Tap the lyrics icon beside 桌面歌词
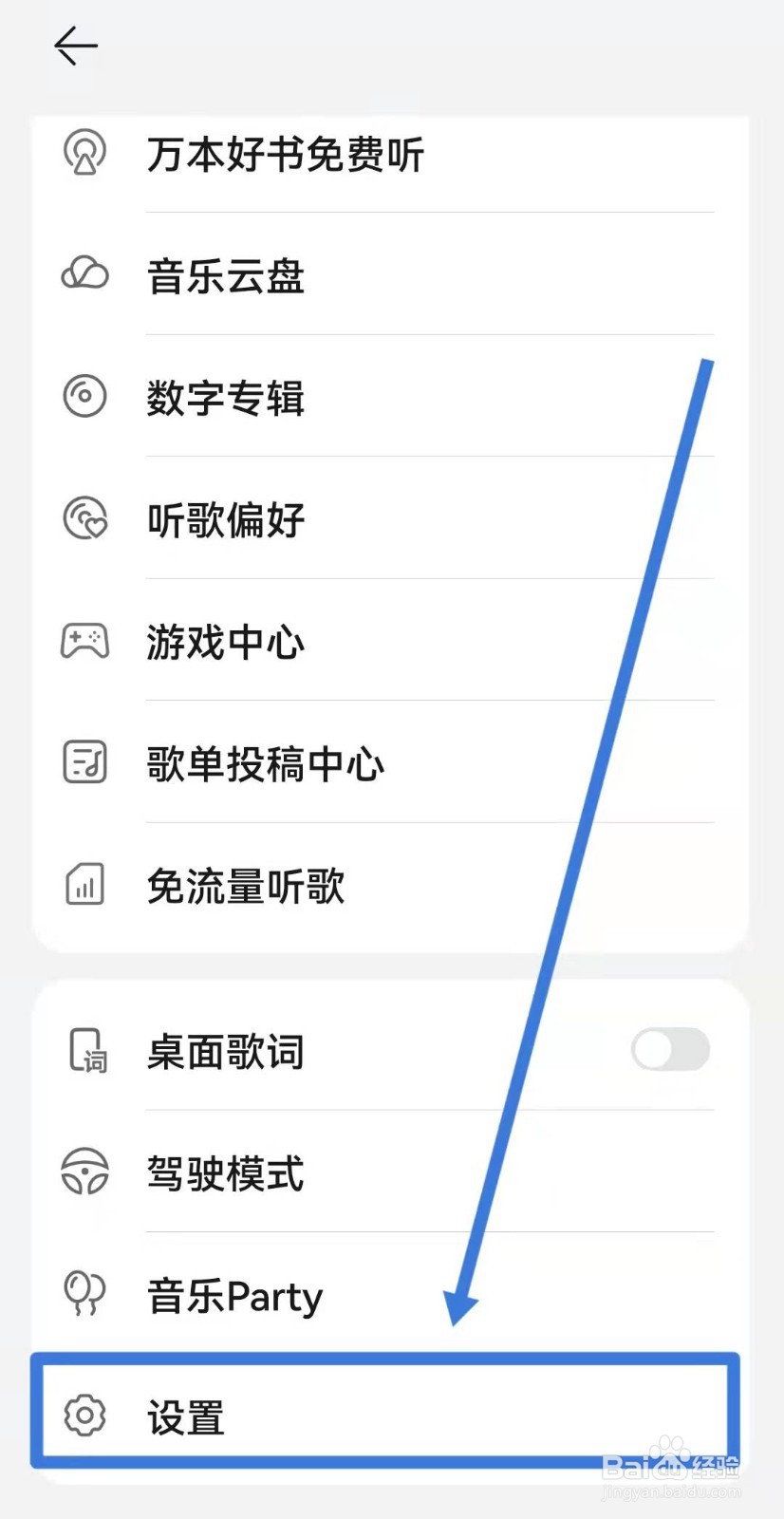Image resolution: width=784 pixels, height=1519 pixels. click(85, 1051)
